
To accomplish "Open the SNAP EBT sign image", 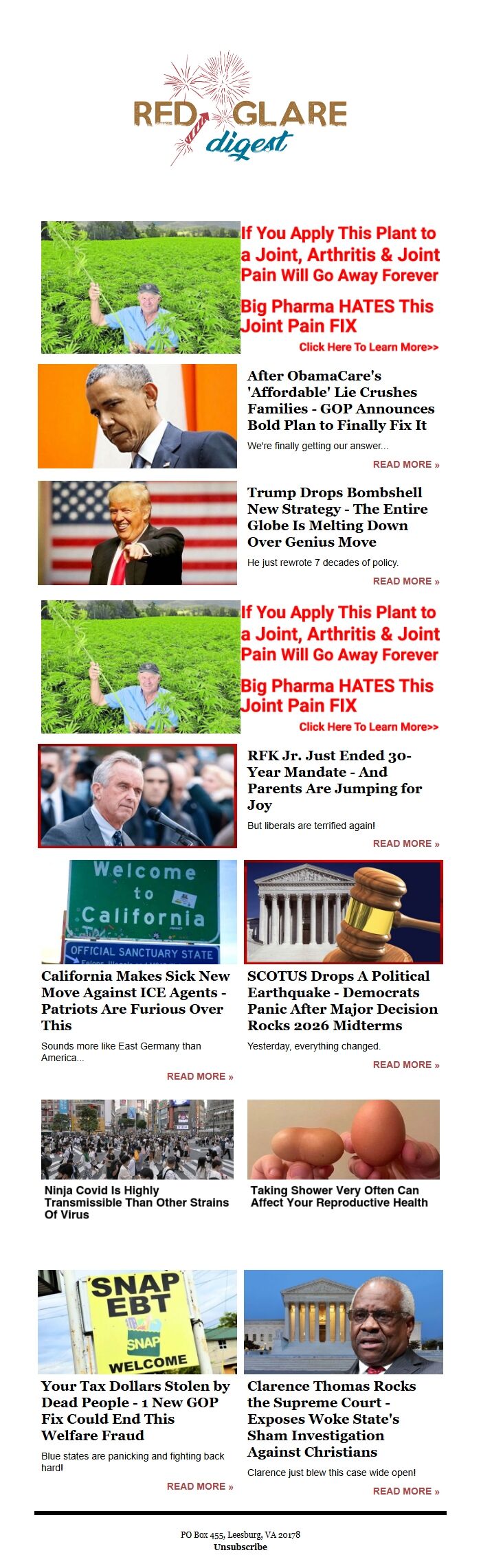I will 137,1321.
